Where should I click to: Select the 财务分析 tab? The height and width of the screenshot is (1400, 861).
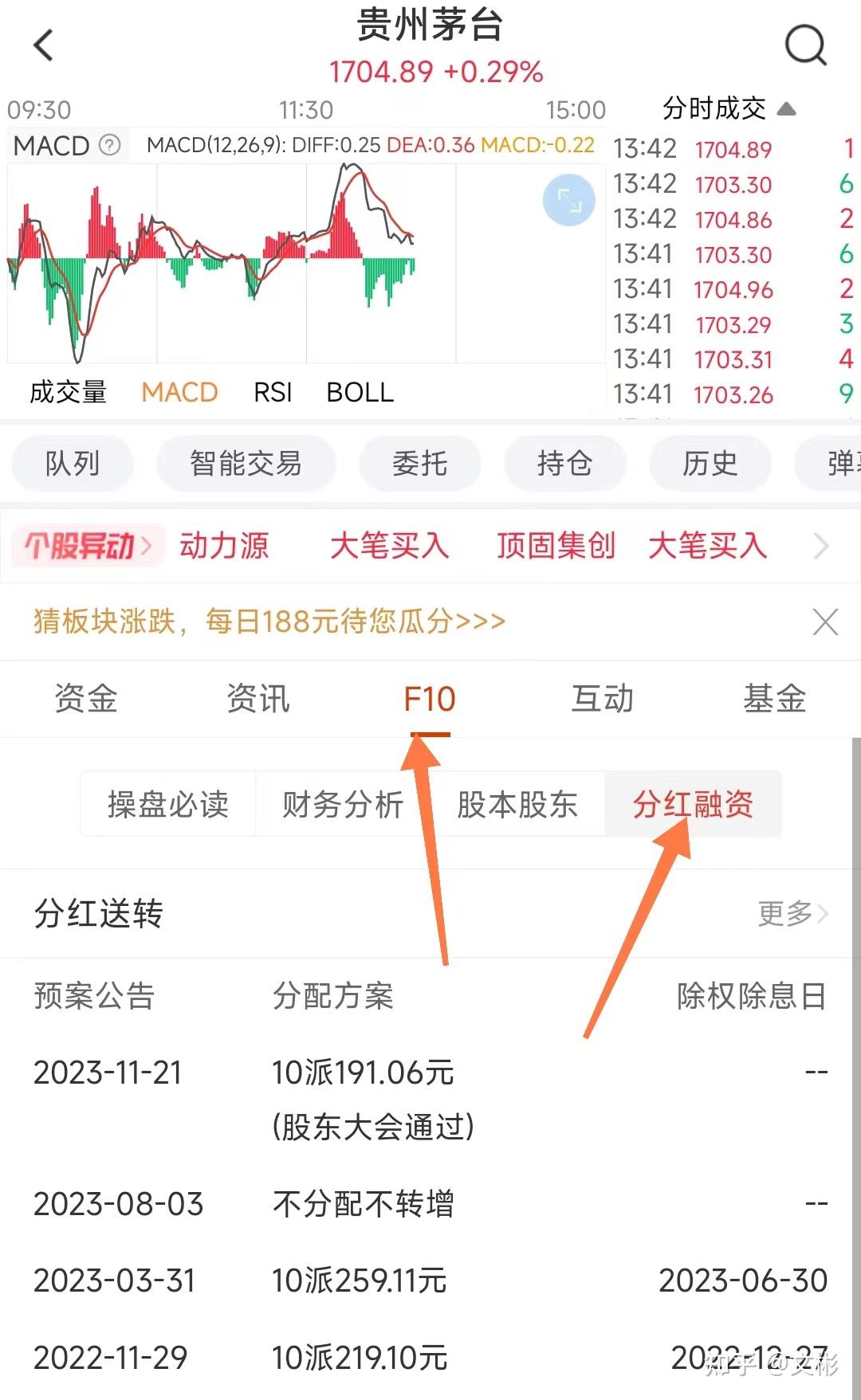pyautogui.click(x=340, y=805)
